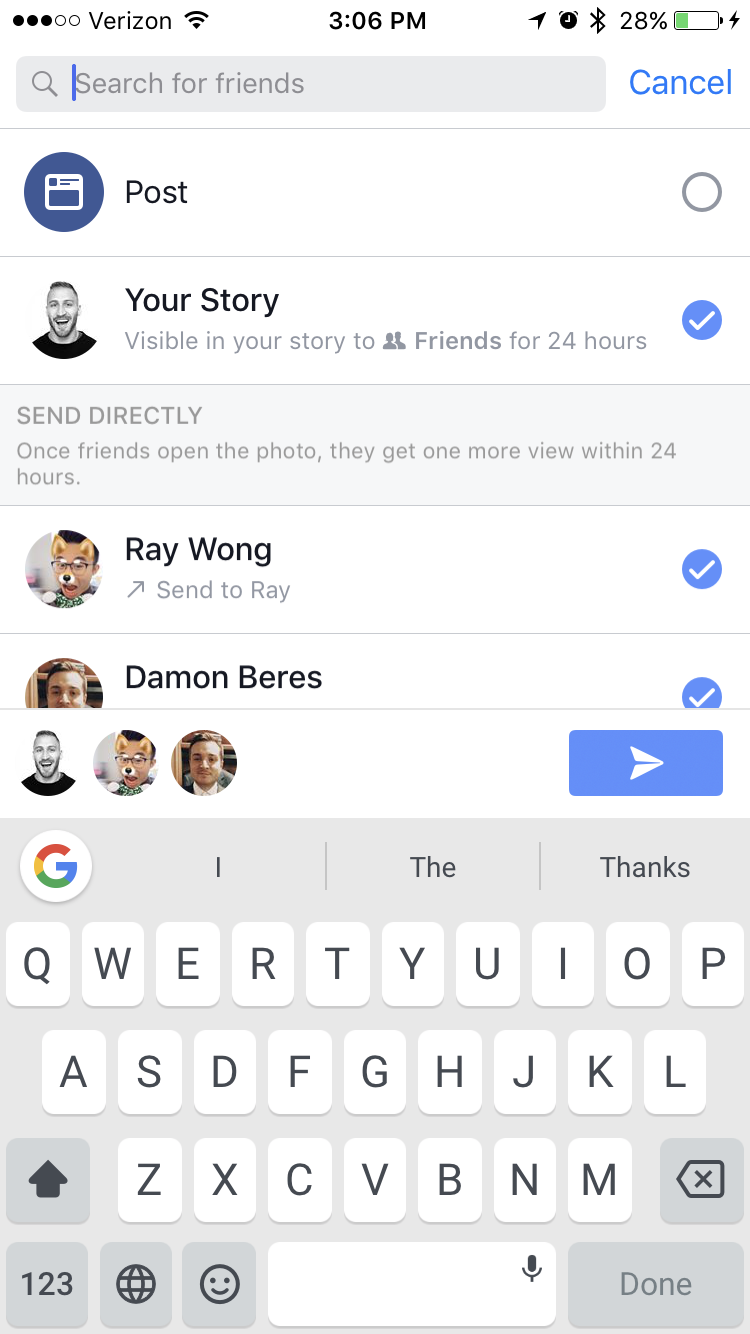
Task: Deselect Your Story checkmark
Action: (x=702, y=320)
